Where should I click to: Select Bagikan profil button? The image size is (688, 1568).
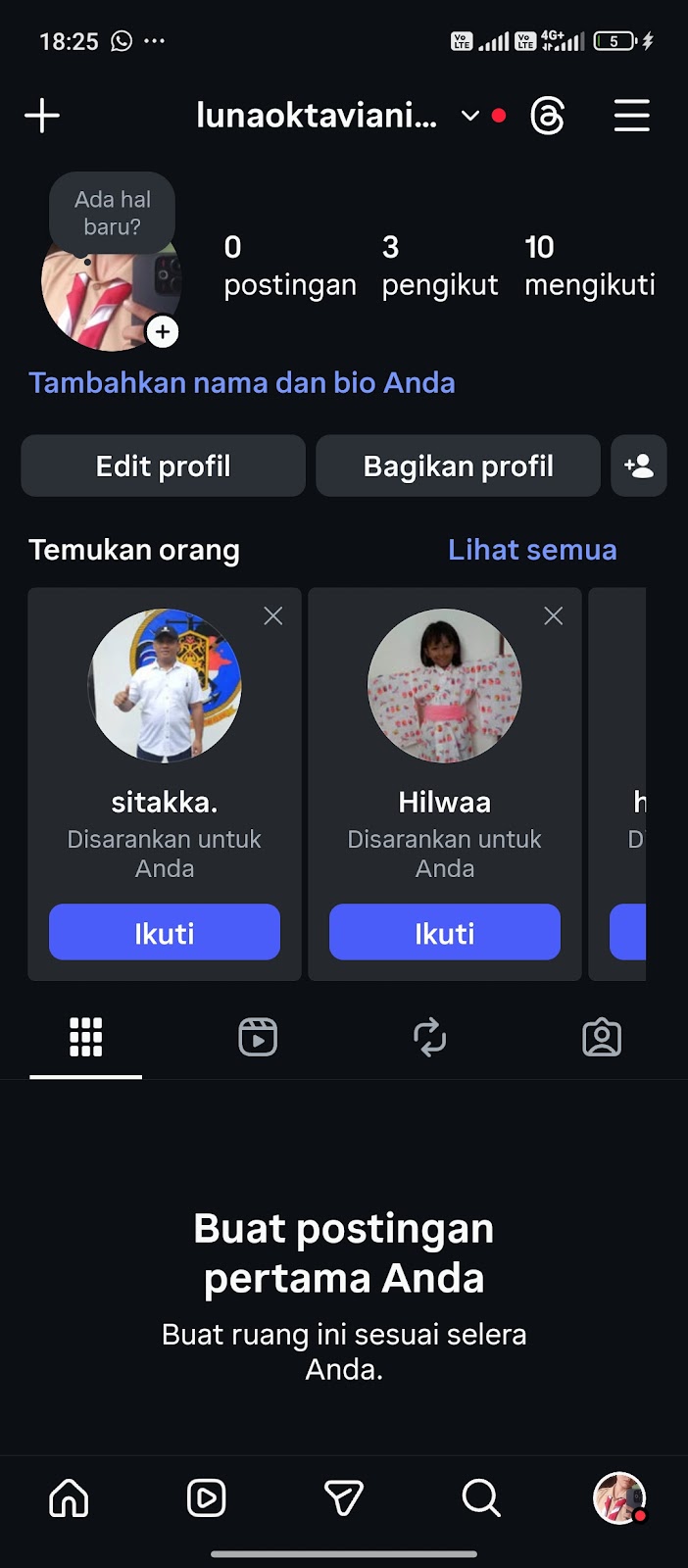click(x=458, y=465)
